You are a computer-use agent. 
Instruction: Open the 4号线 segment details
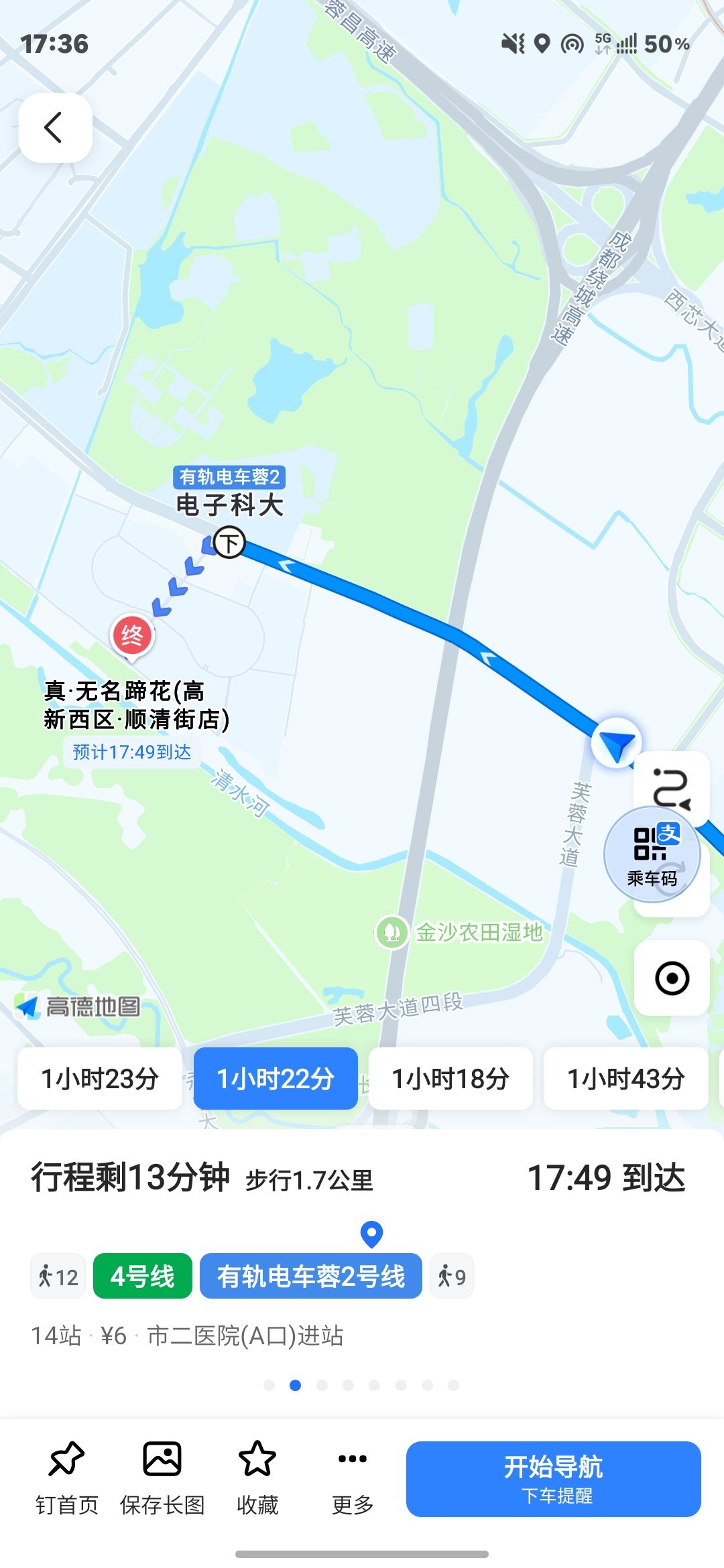pyautogui.click(x=143, y=1276)
